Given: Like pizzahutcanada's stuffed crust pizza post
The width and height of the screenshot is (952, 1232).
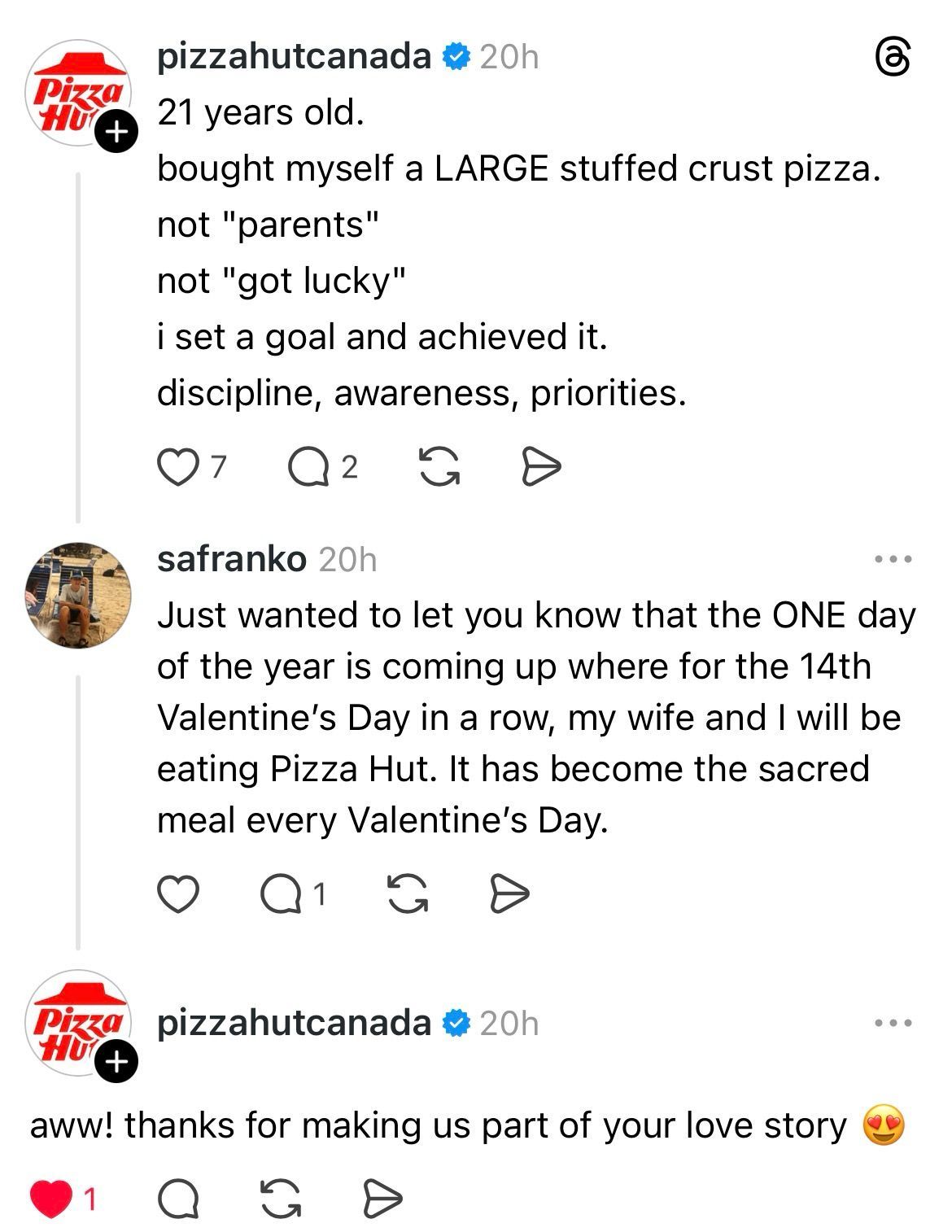Looking at the screenshot, I should [x=177, y=467].
